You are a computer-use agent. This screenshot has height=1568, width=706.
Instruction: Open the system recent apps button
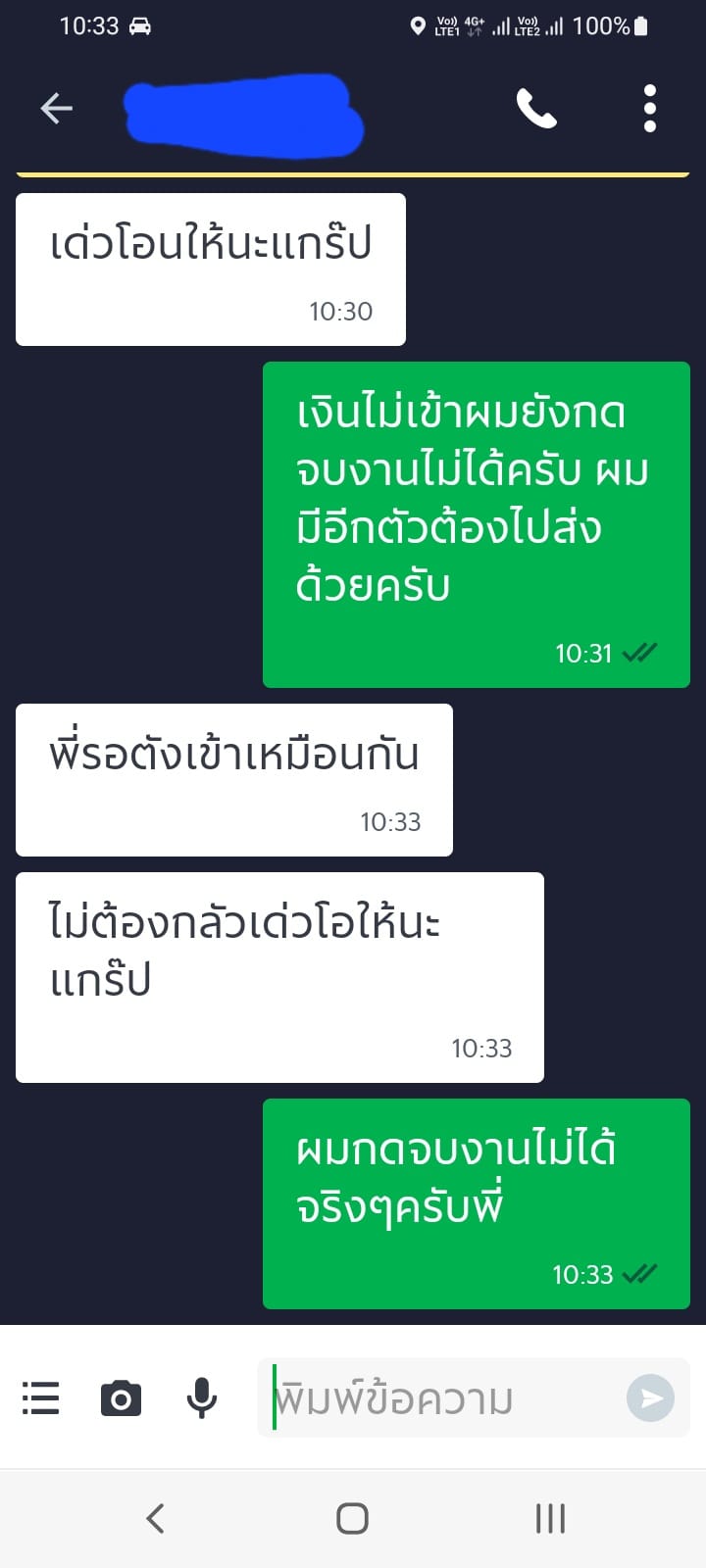[x=550, y=1518]
